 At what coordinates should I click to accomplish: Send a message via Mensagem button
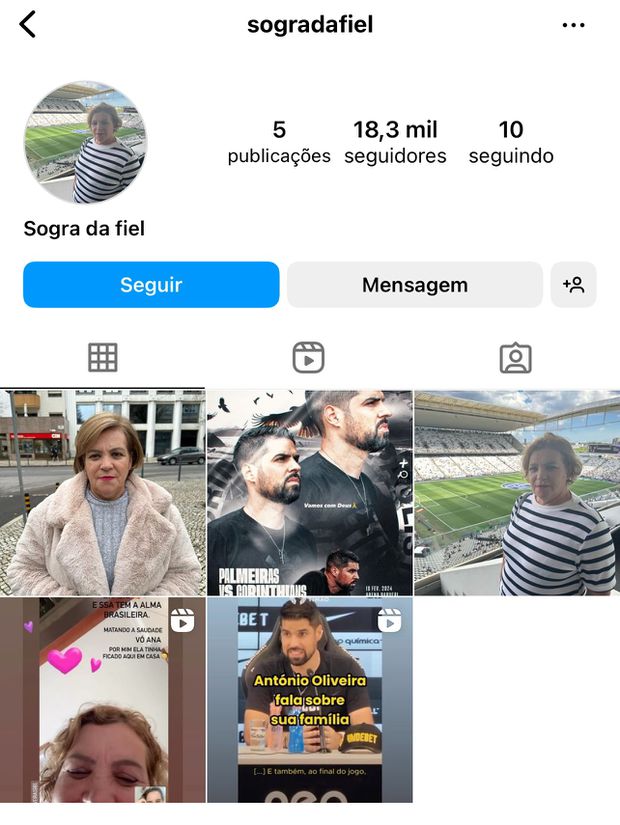pyautogui.click(x=414, y=285)
